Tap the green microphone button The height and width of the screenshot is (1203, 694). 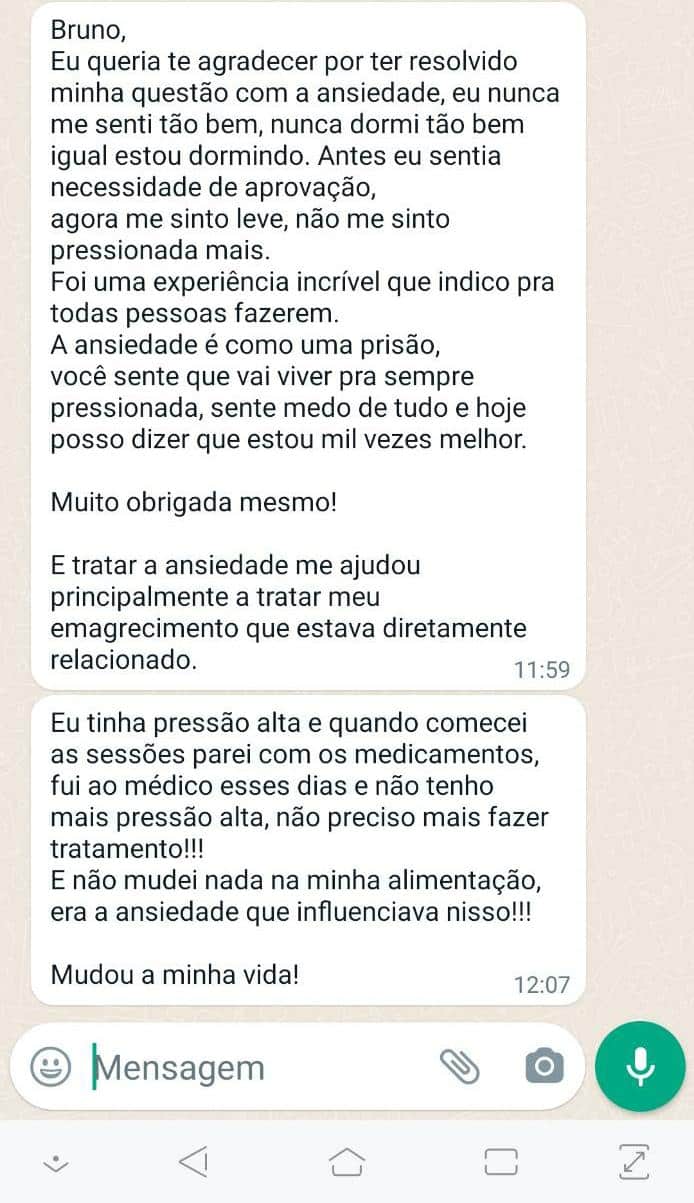tap(640, 1066)
